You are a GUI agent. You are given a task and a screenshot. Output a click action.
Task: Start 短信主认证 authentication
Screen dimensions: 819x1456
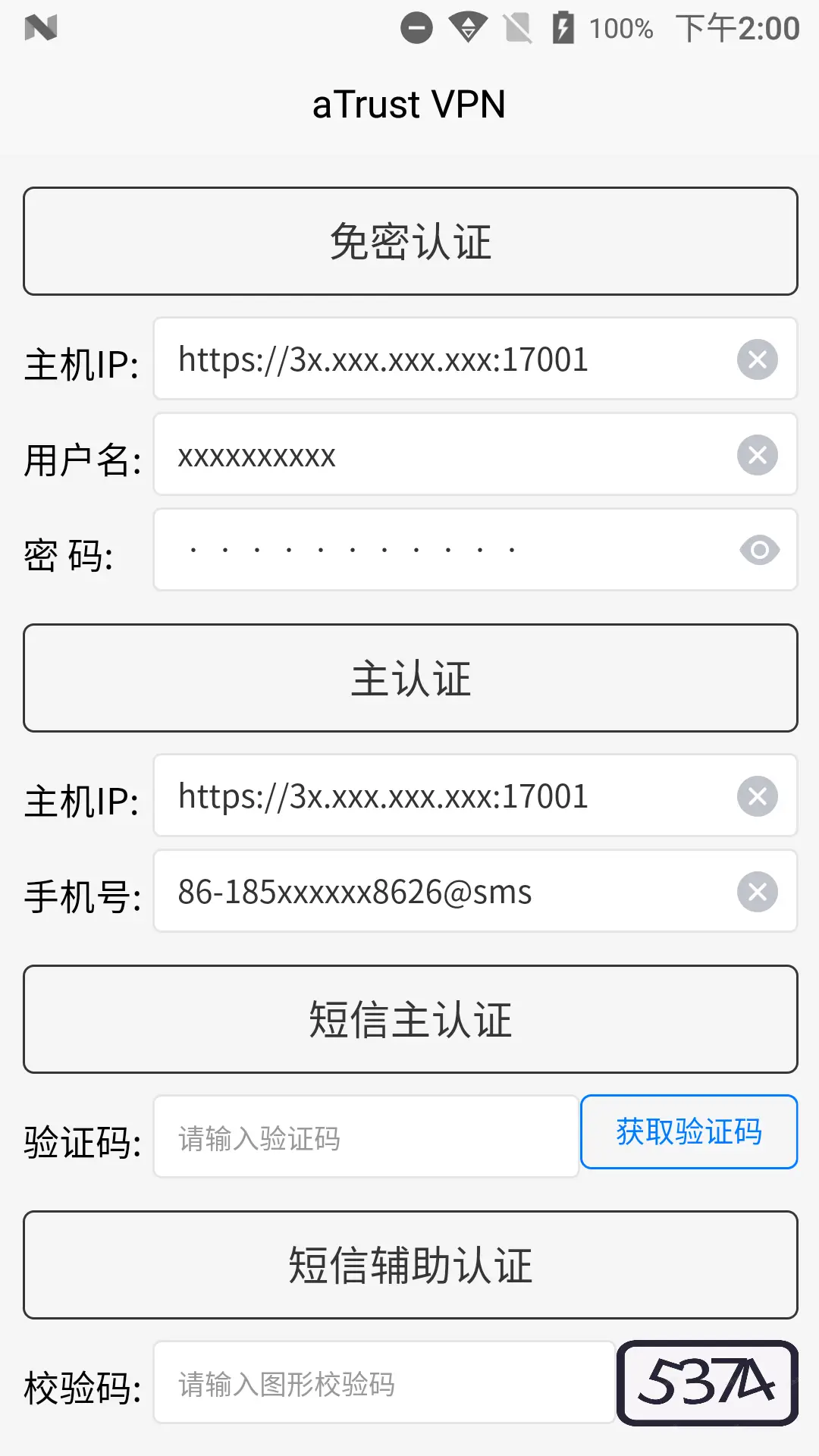pos(410,1019)
